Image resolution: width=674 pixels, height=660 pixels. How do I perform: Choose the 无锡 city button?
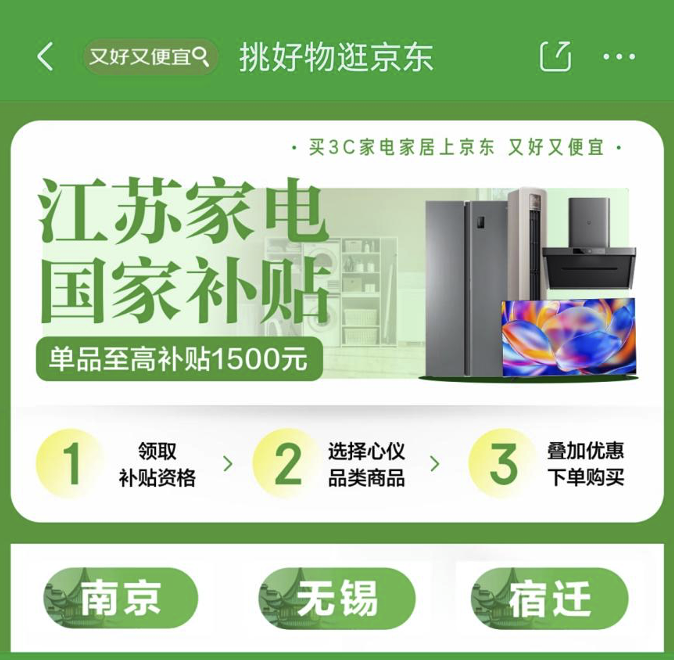click(x=337, y=600)
